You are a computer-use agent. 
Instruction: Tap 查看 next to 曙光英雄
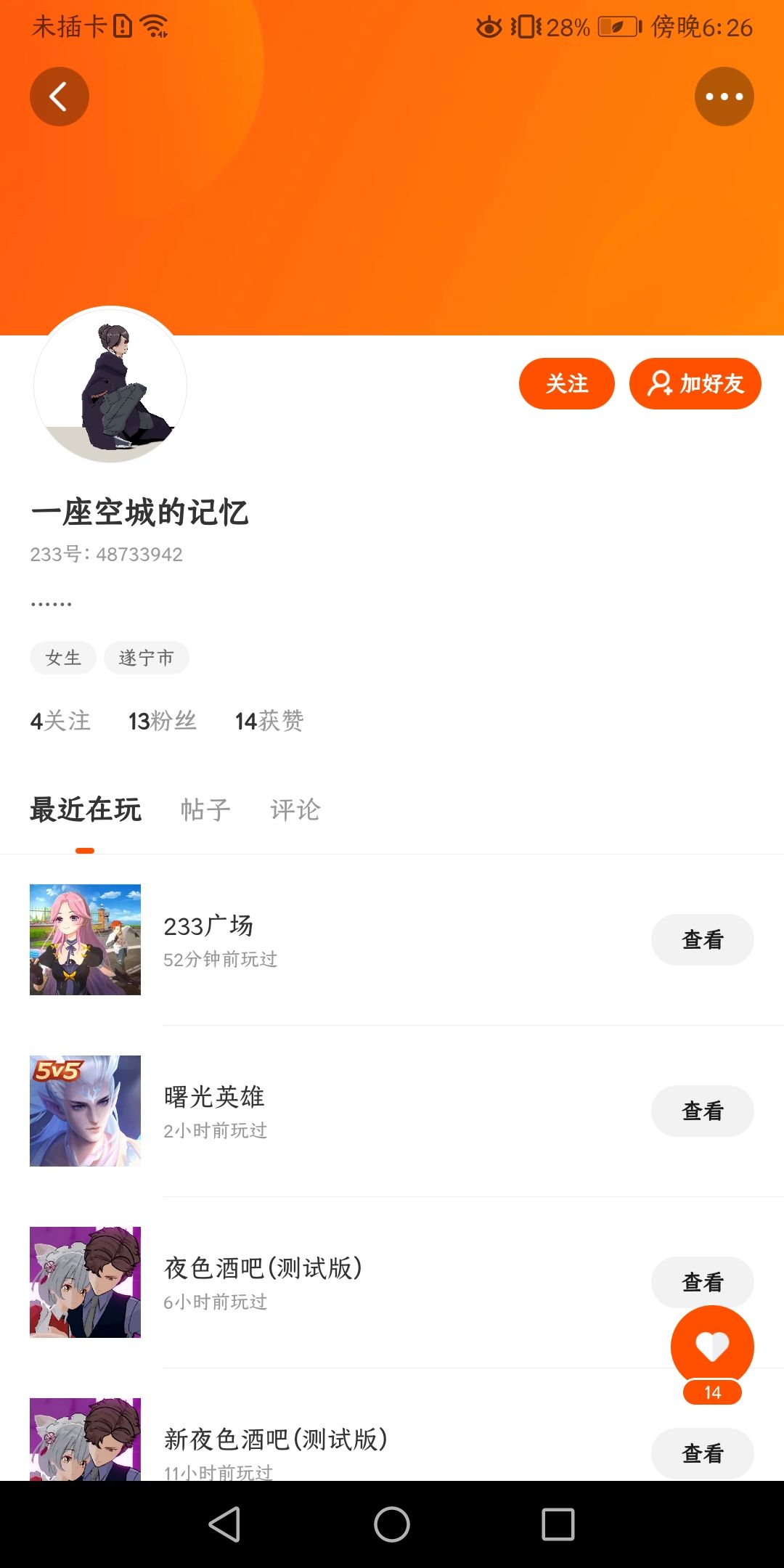(x=702, y=1111)
